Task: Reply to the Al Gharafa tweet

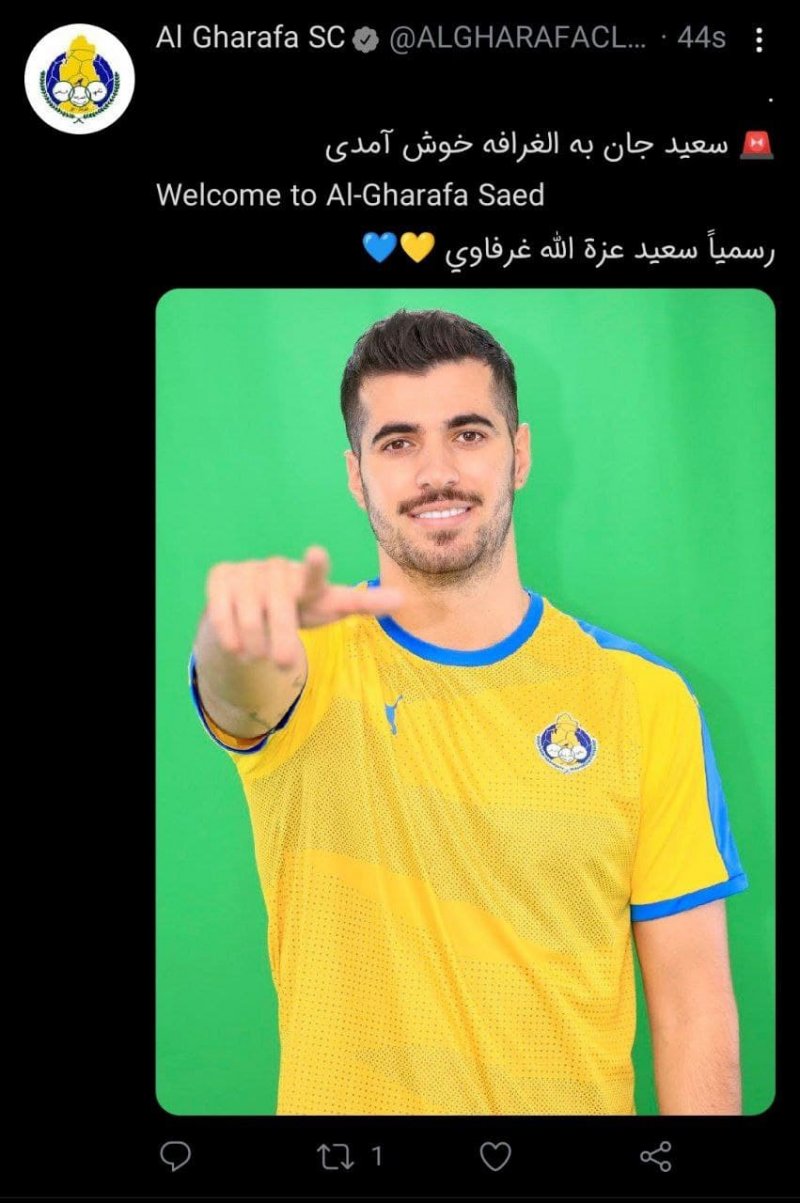Action: pyautogui.click(x=176, y=1157)
